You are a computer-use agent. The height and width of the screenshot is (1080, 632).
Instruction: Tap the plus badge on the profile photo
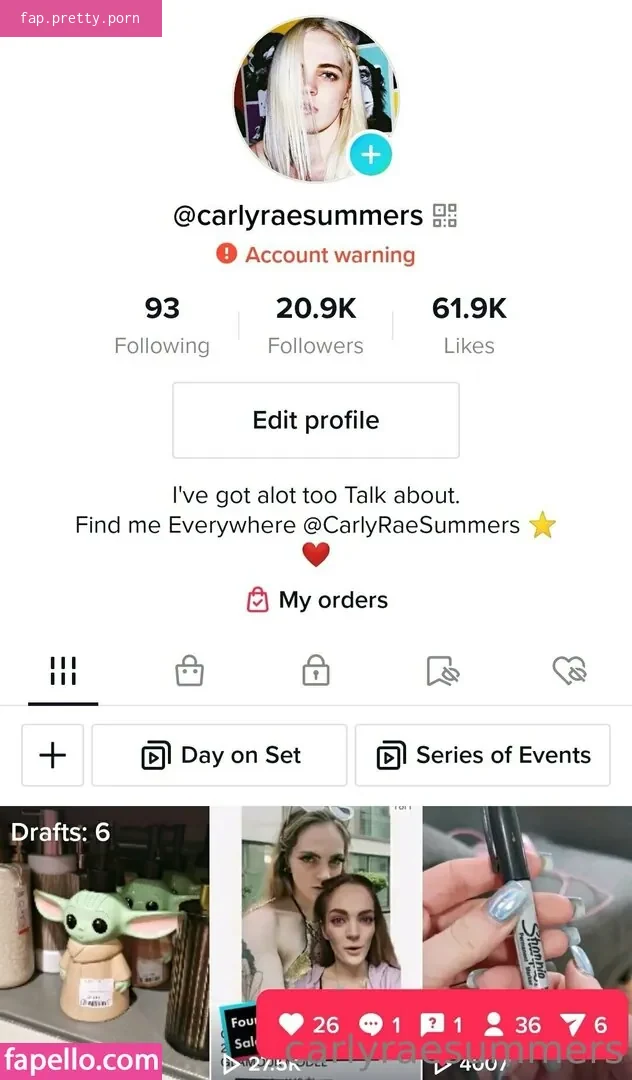[370, 155]
